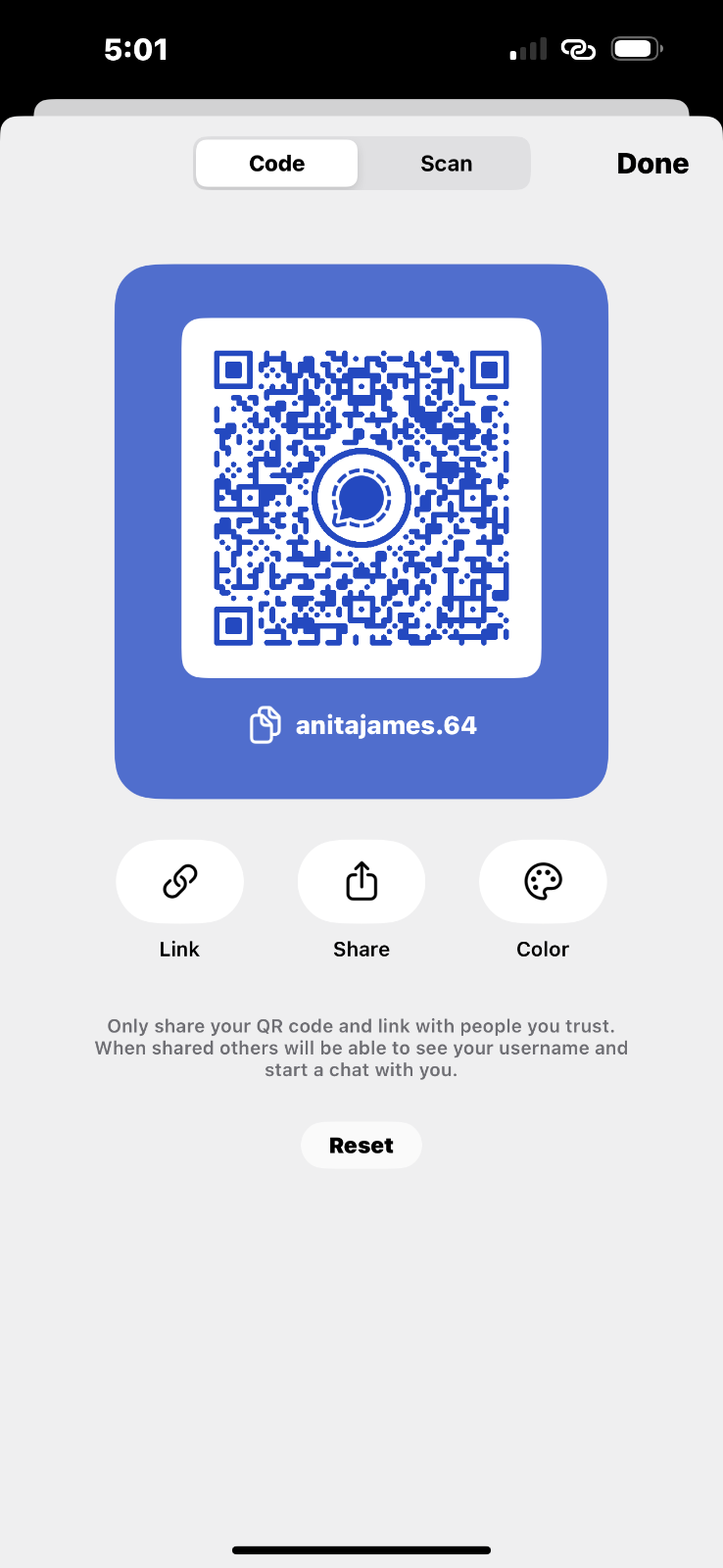
Task: Copy the username anitajames.64
Action: point(265,725)
